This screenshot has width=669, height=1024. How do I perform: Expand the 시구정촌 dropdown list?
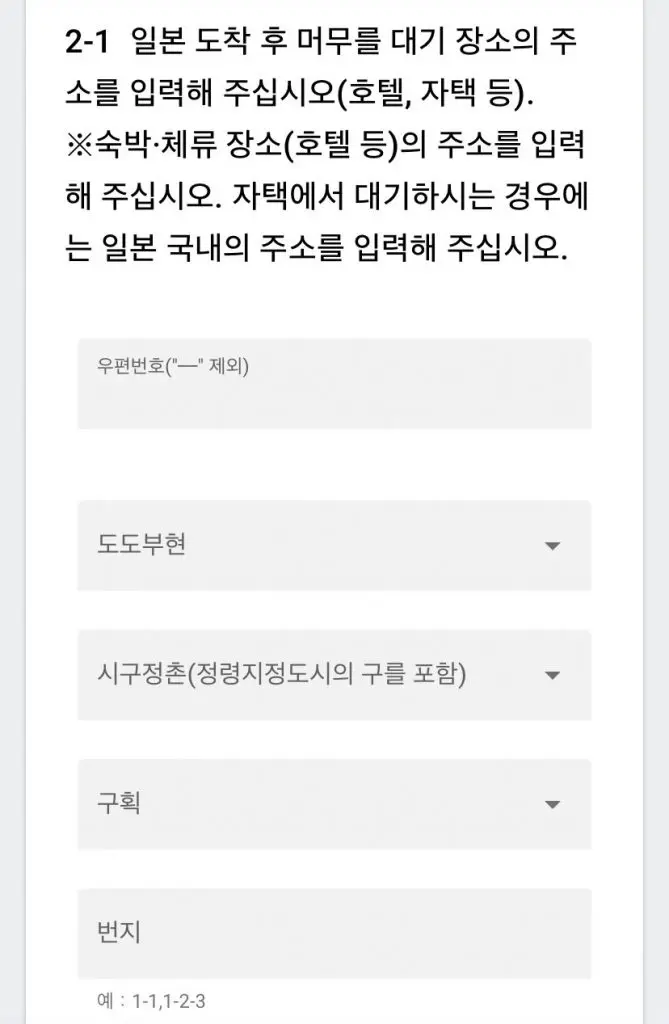click(x=334, y=675)
